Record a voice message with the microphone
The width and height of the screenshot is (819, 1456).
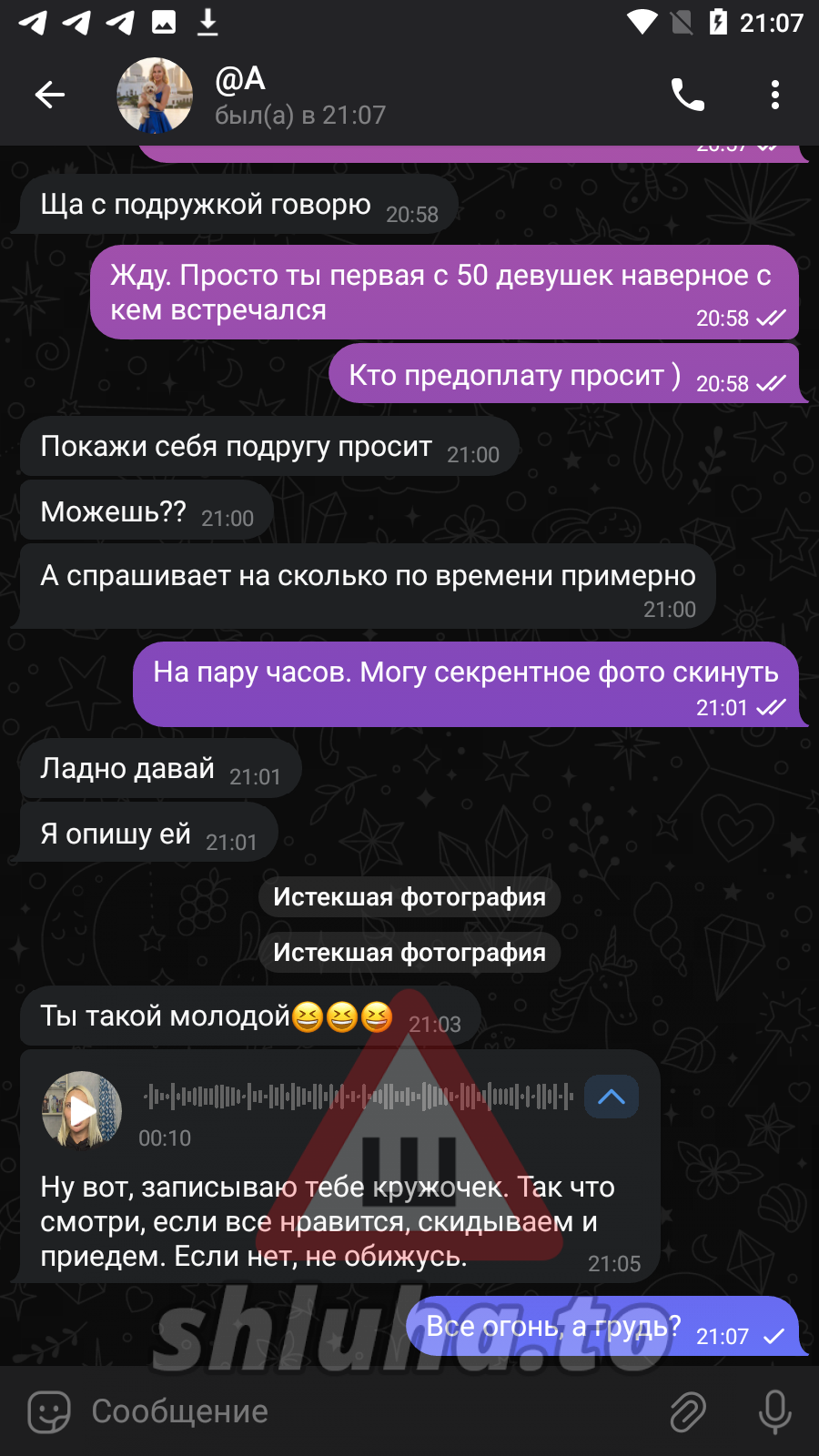pyautogui.click(x=774, y=1411)
